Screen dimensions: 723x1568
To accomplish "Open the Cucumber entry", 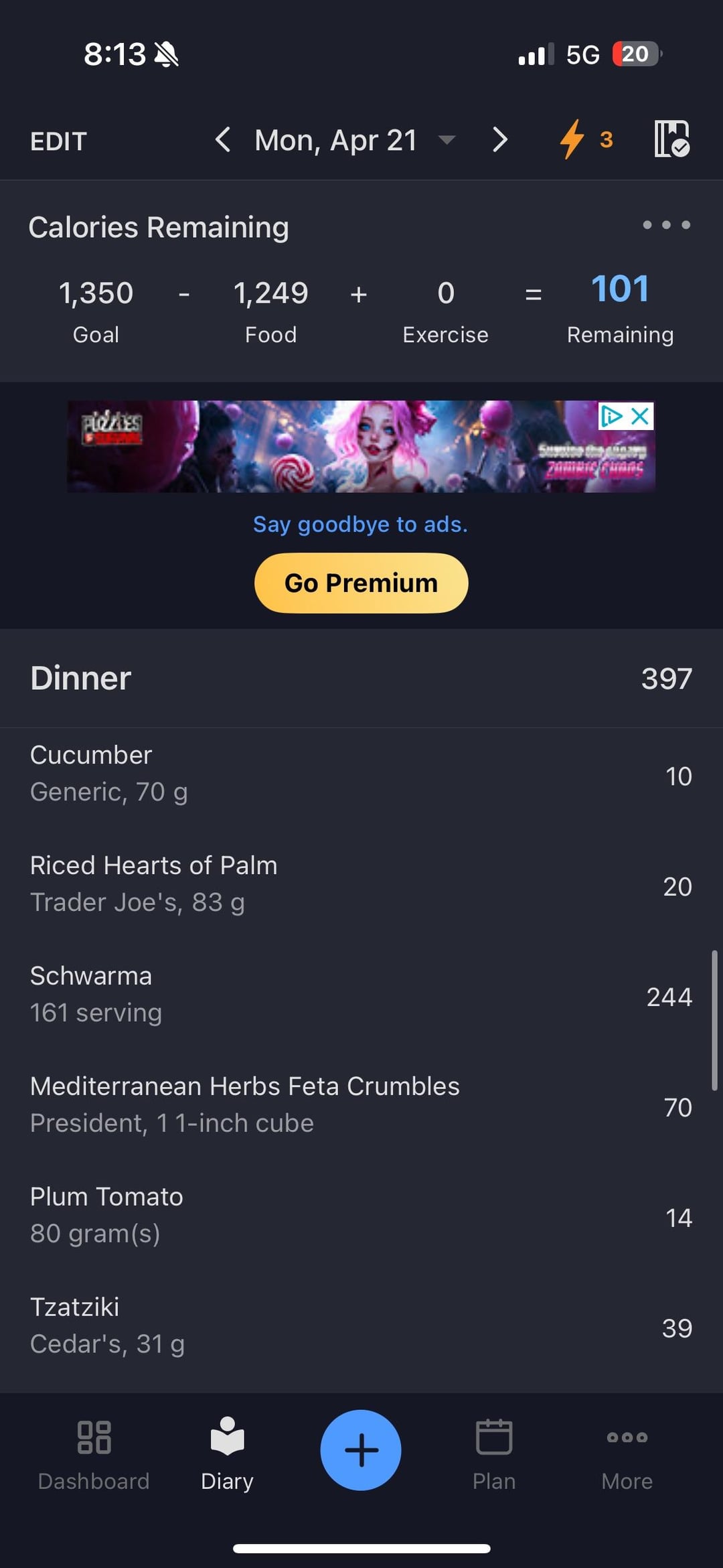I will (x=361, y=774).
